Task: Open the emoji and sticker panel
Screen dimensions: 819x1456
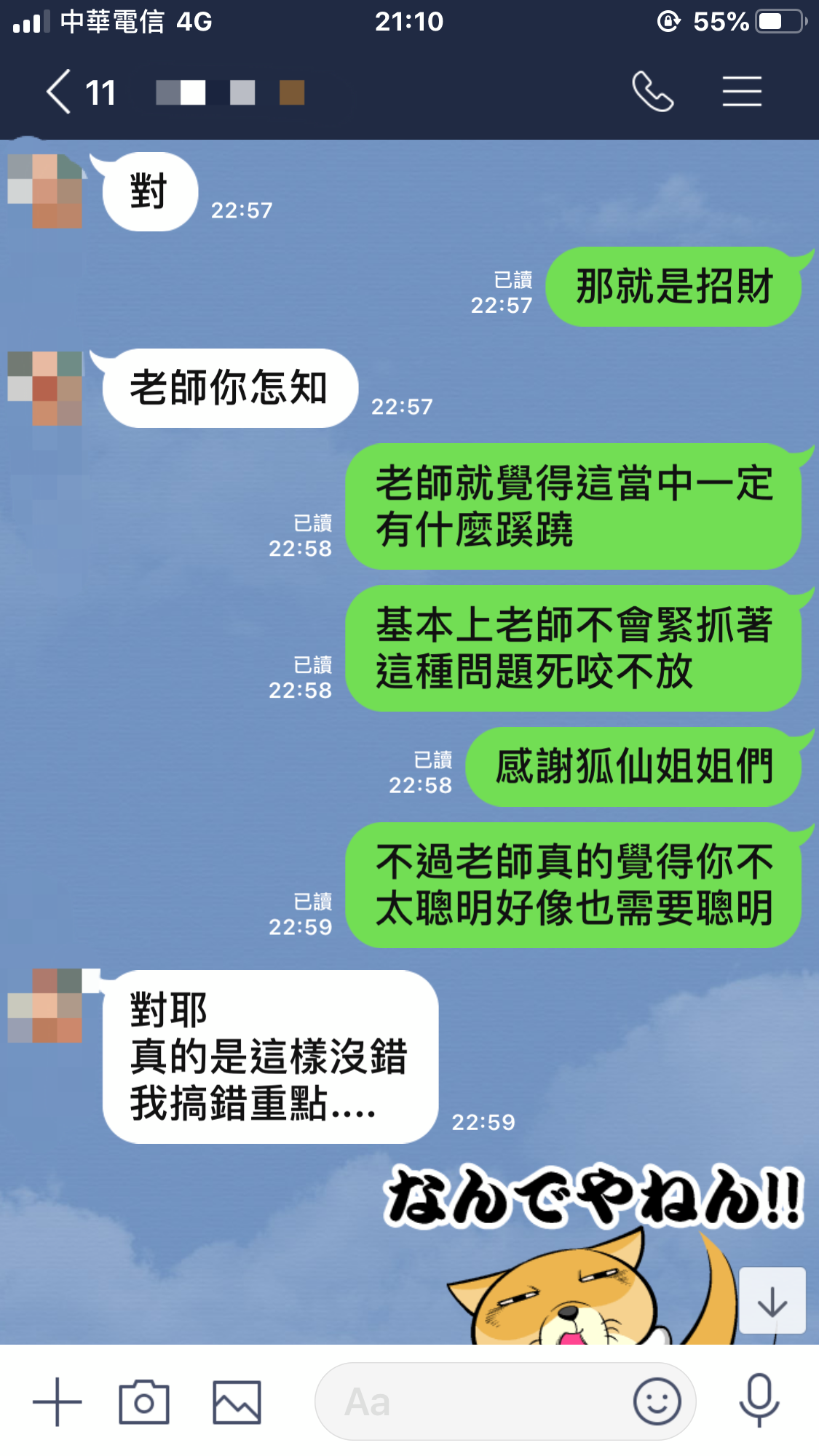Action: pos(657,1401)
